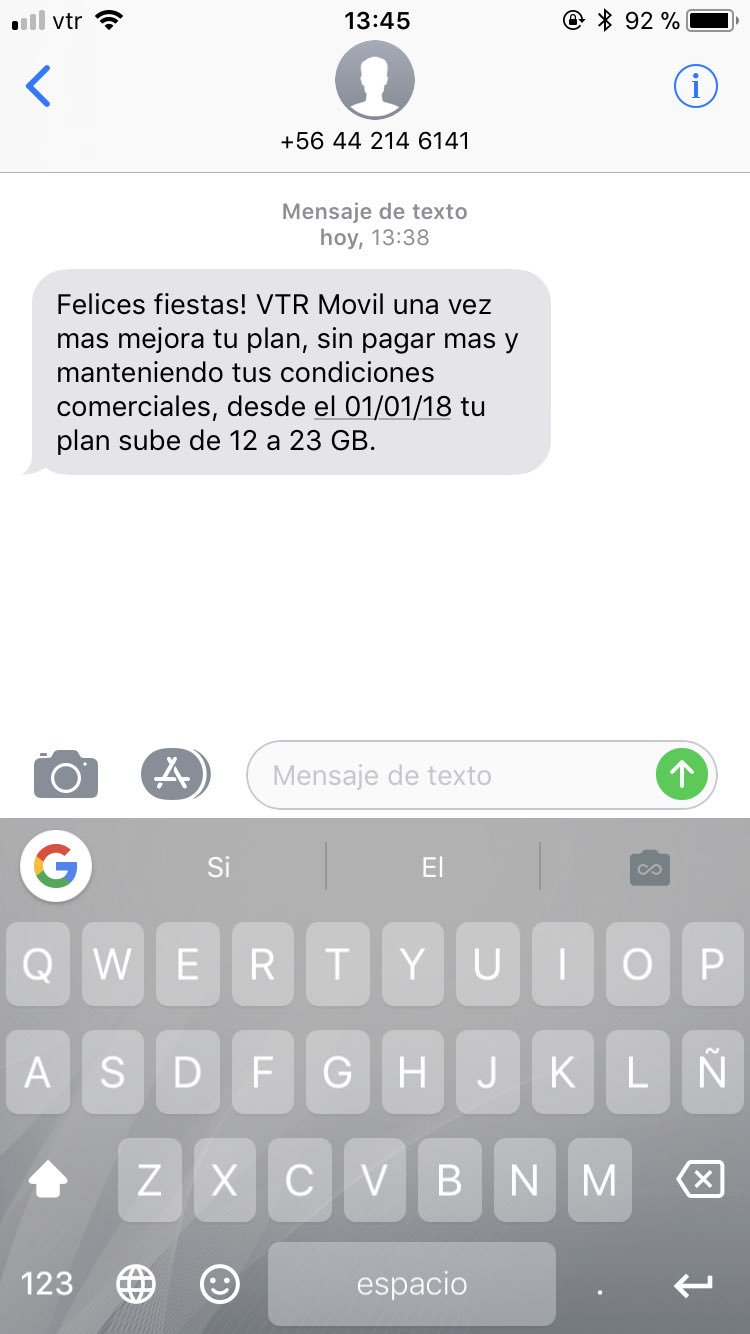This screenshot has height=1334, width=750.
Task: Change keyboard language with the globe key
Action: [x=136, y=1284]
